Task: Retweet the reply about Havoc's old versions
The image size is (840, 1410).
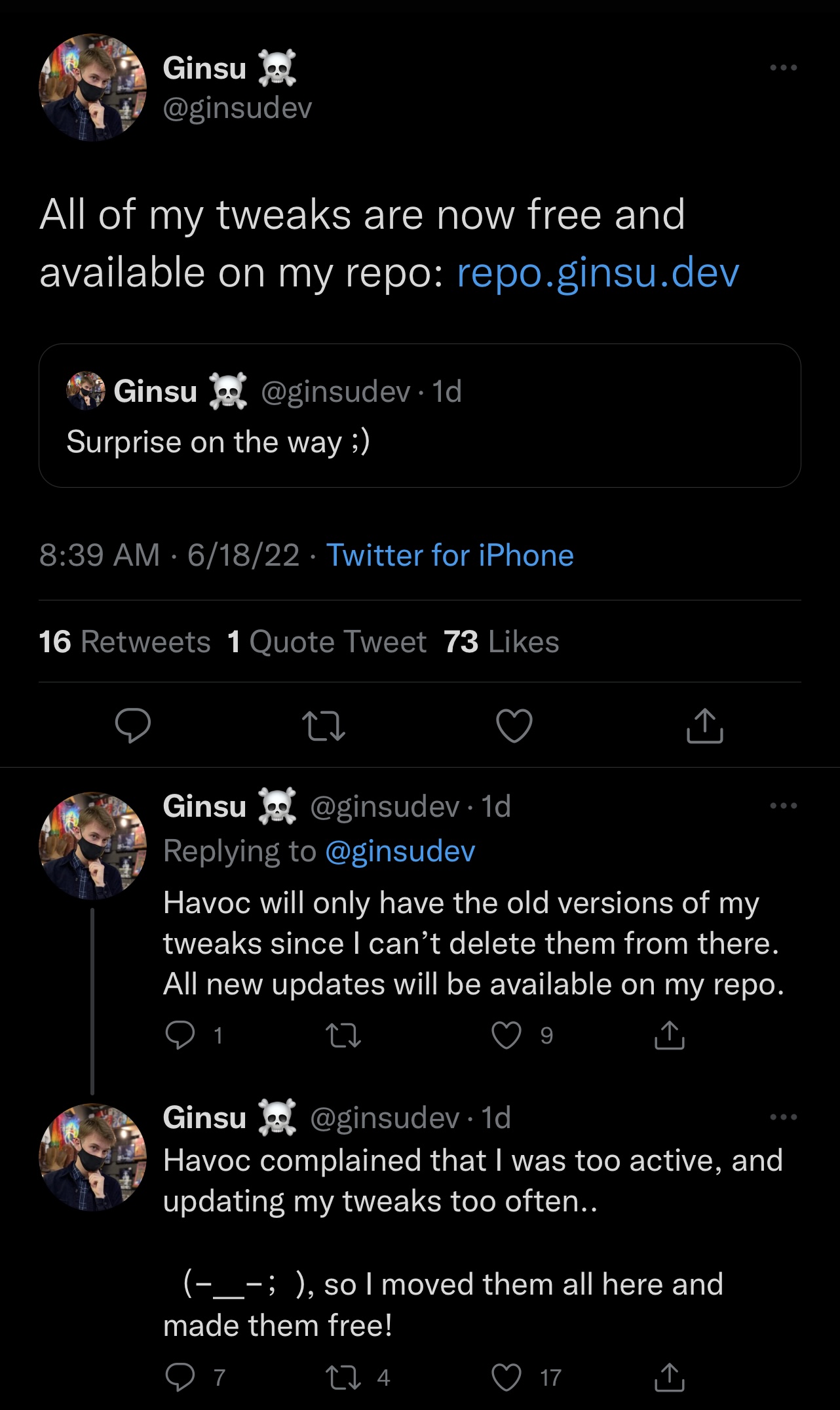Action: [343, 1036]
